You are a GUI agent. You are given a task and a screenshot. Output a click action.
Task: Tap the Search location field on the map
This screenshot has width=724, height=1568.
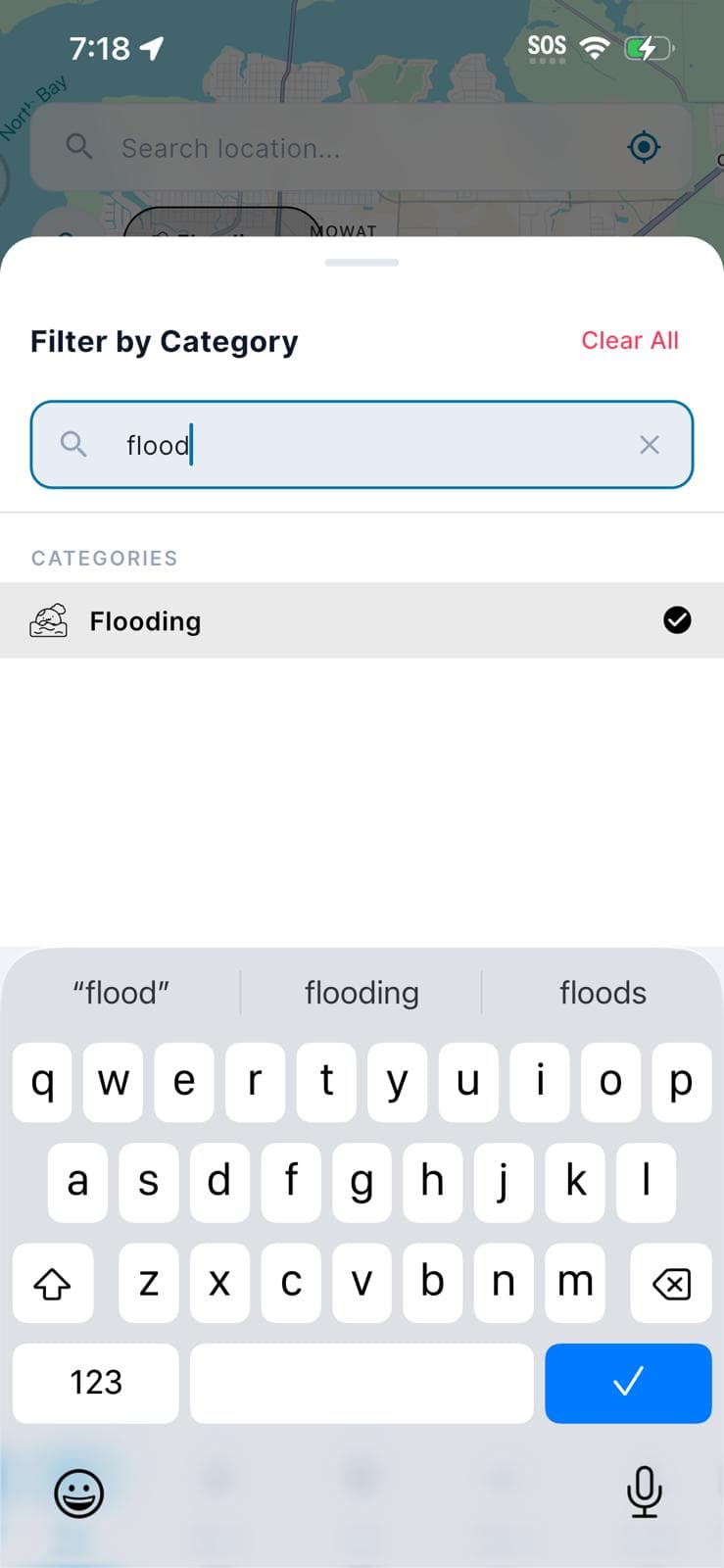coord(294,147)
